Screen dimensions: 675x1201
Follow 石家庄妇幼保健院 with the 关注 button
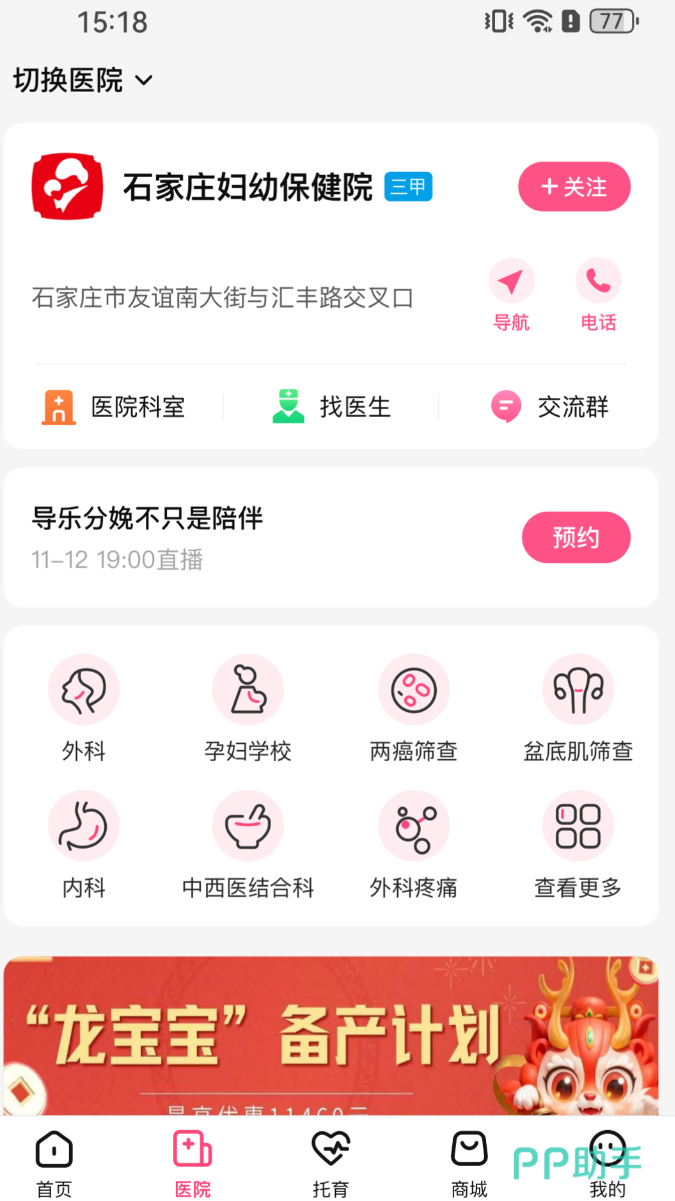coord(574,187)
